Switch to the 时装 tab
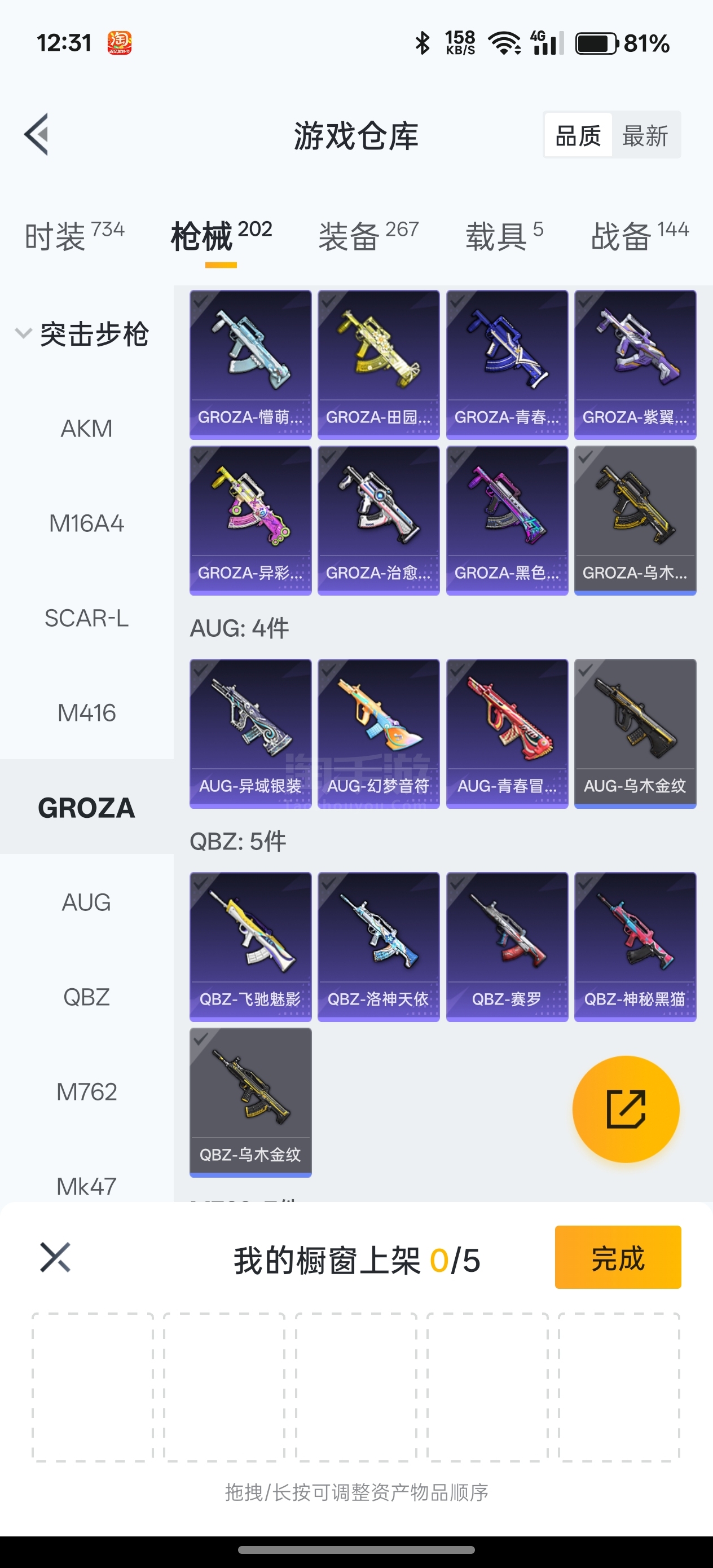Viewport: 713px width, 1568px height. [x=74, y=236]
